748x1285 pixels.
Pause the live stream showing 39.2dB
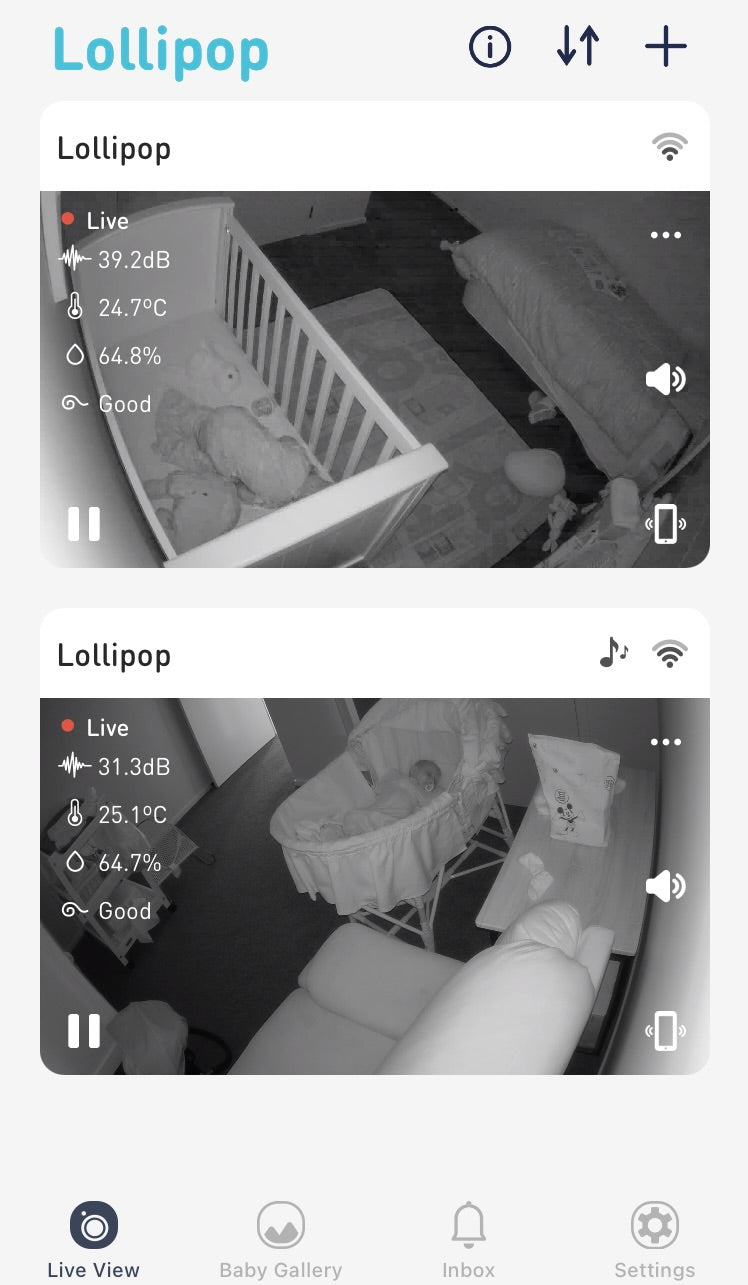click(84, 524)
